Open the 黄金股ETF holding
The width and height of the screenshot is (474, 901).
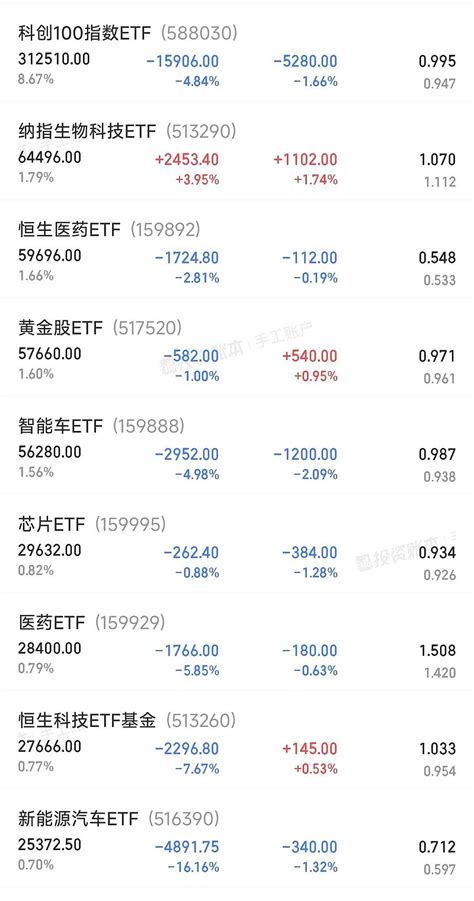237,348
